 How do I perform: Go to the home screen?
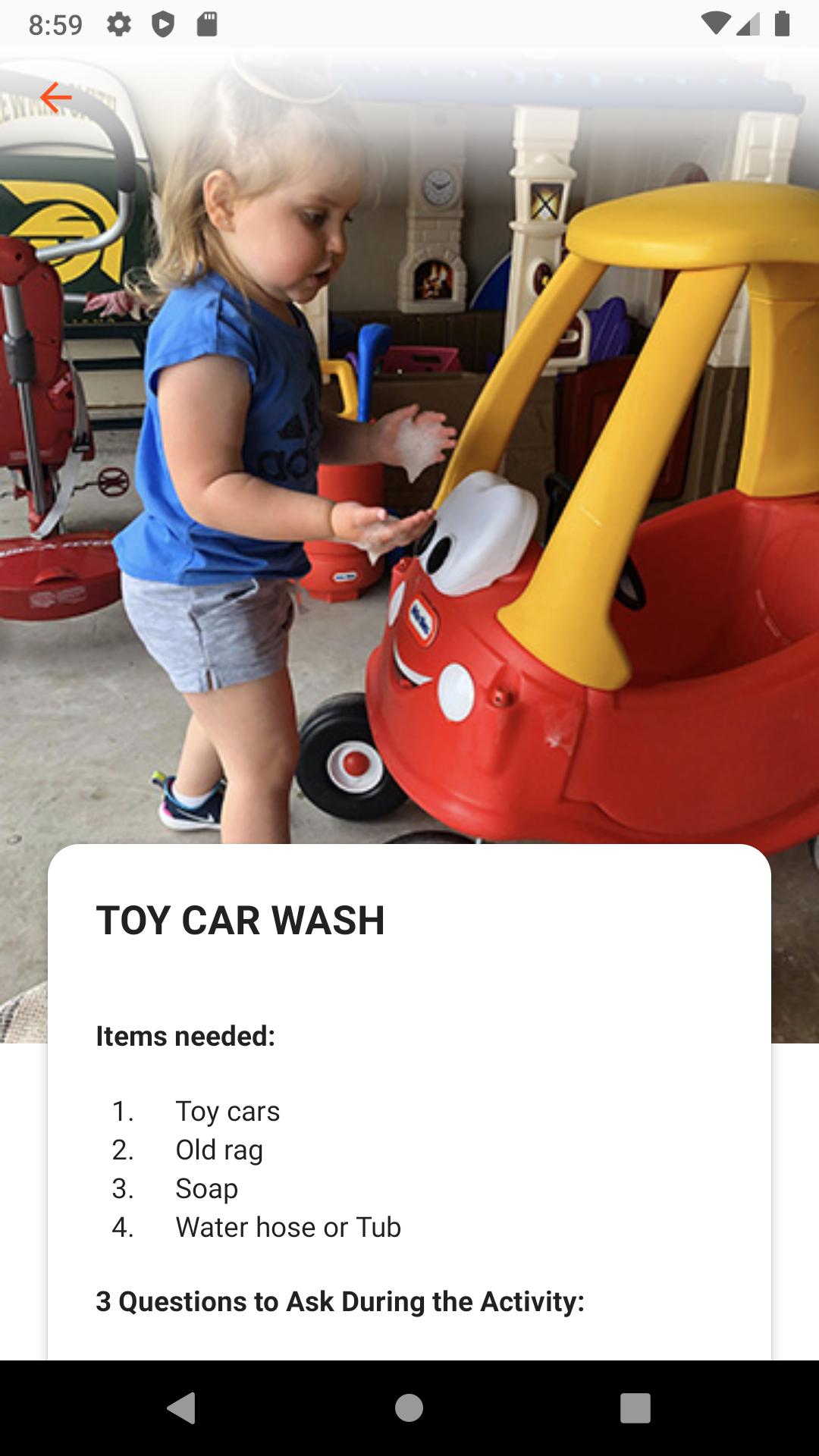click(x=409, y=1407)
